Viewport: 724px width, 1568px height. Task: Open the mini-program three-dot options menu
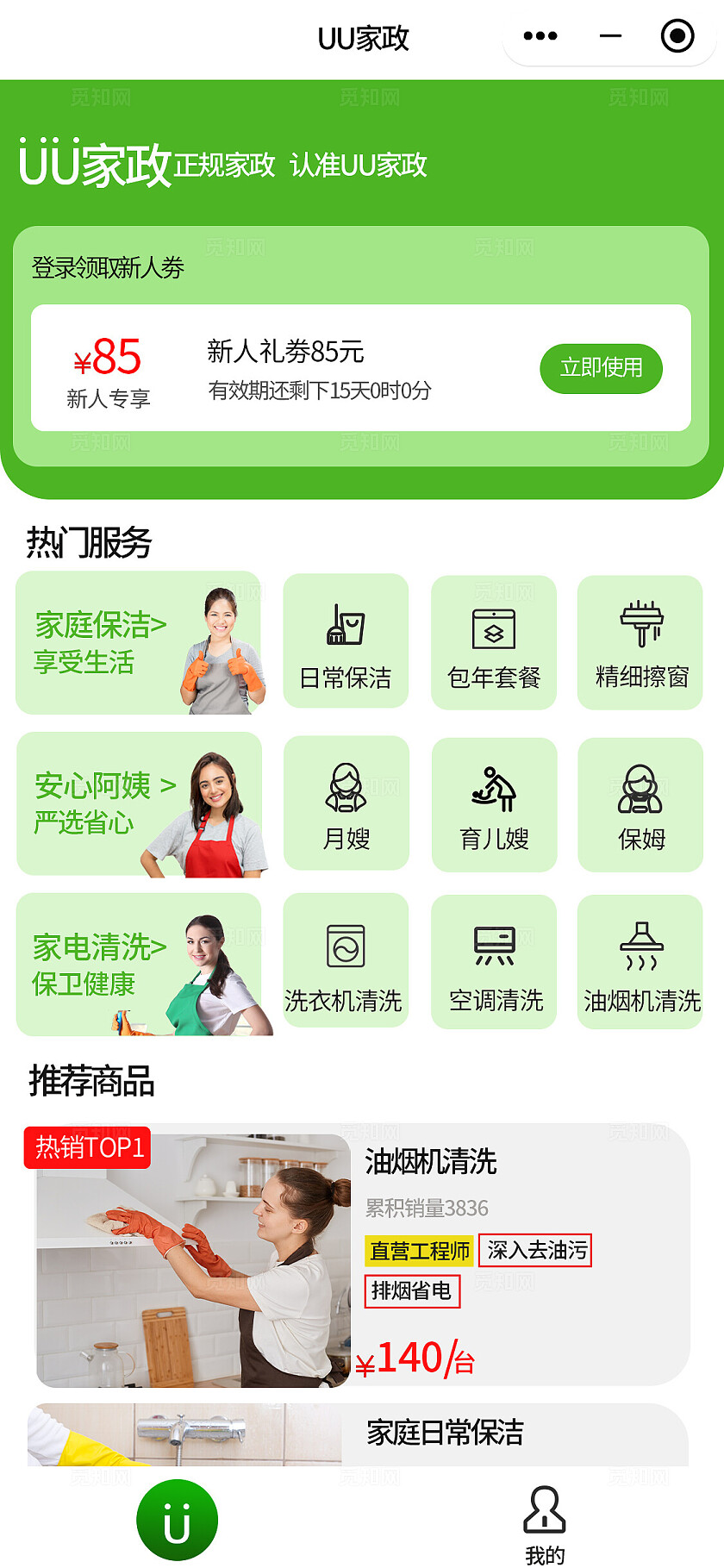coord(540,37)
